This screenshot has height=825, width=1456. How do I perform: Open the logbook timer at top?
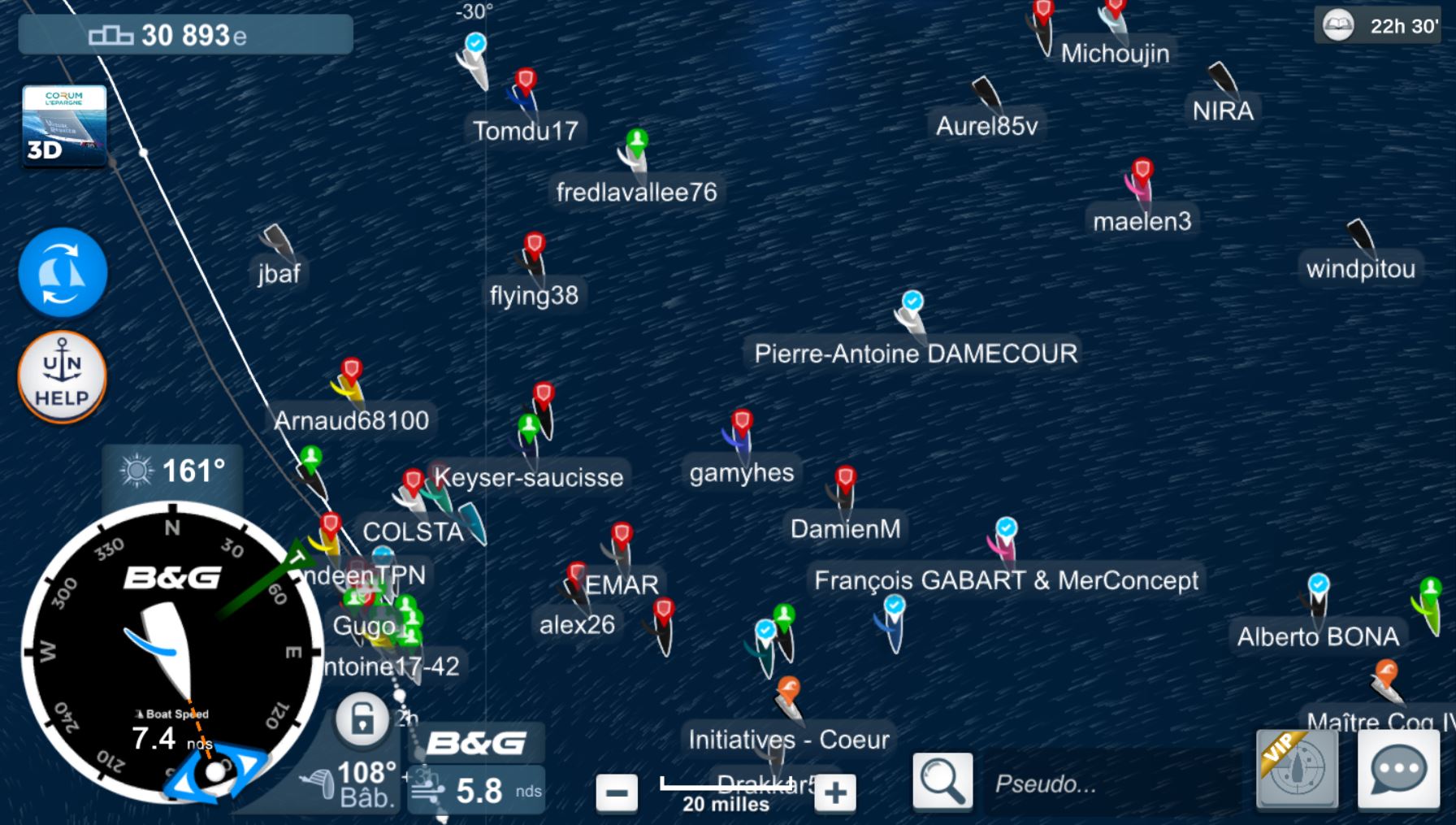tap(1380, 26)
